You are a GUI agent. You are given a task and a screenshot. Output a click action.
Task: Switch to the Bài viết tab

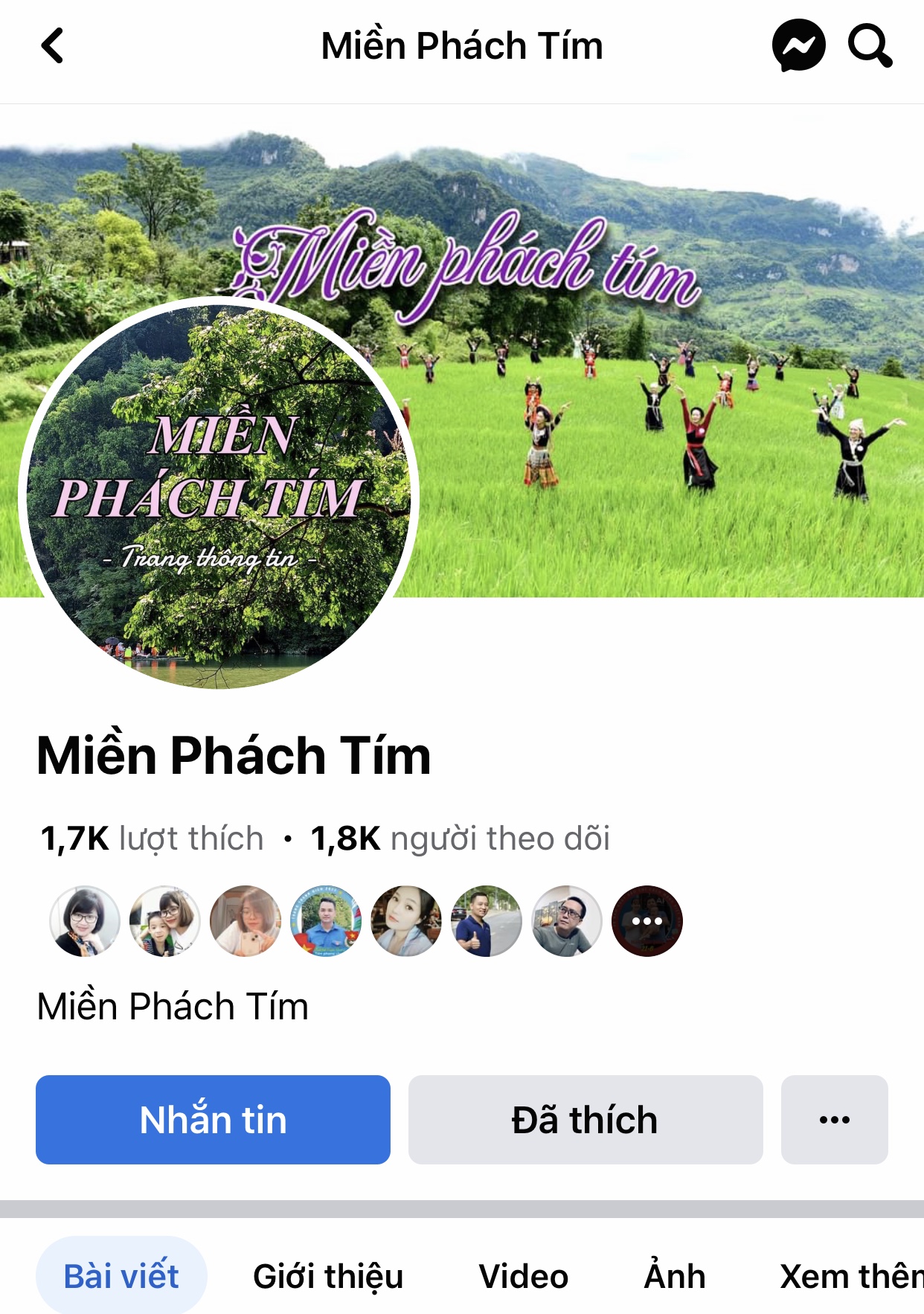(x=121, y=1276)
